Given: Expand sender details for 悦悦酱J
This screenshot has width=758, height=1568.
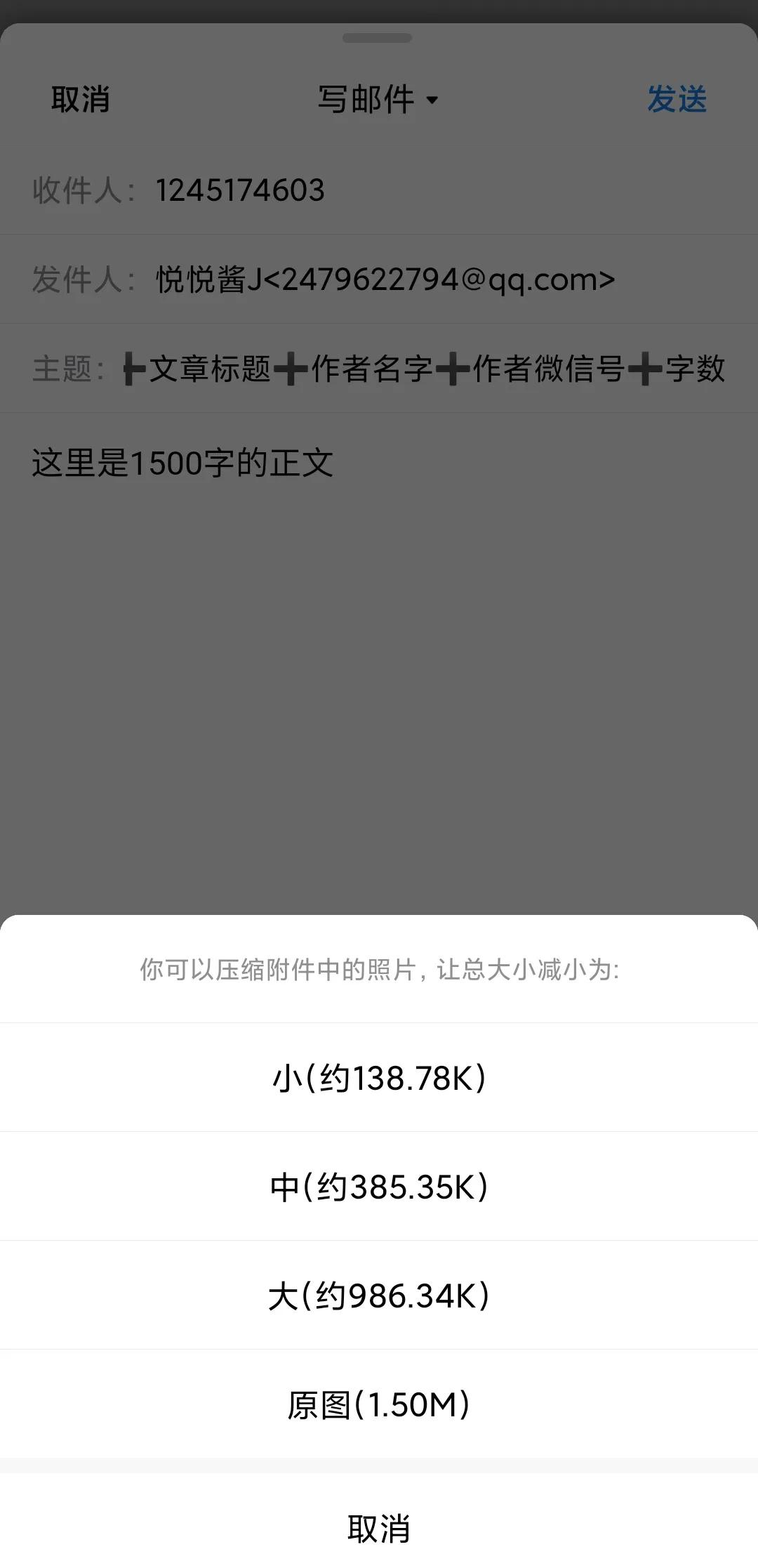Looking at the screenshot, I should [x=385, y=278].
